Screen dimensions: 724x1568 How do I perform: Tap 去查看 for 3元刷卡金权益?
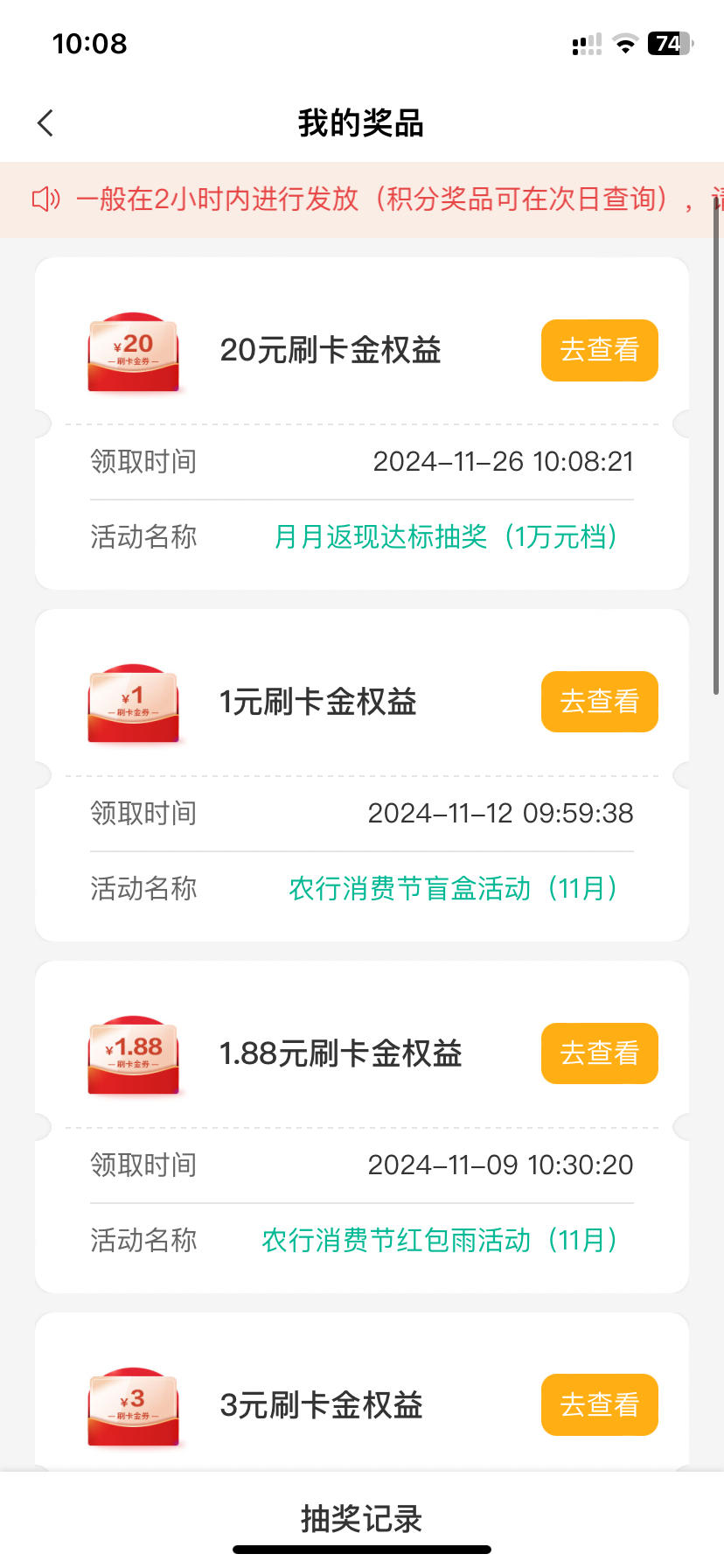coord(600,1404)
